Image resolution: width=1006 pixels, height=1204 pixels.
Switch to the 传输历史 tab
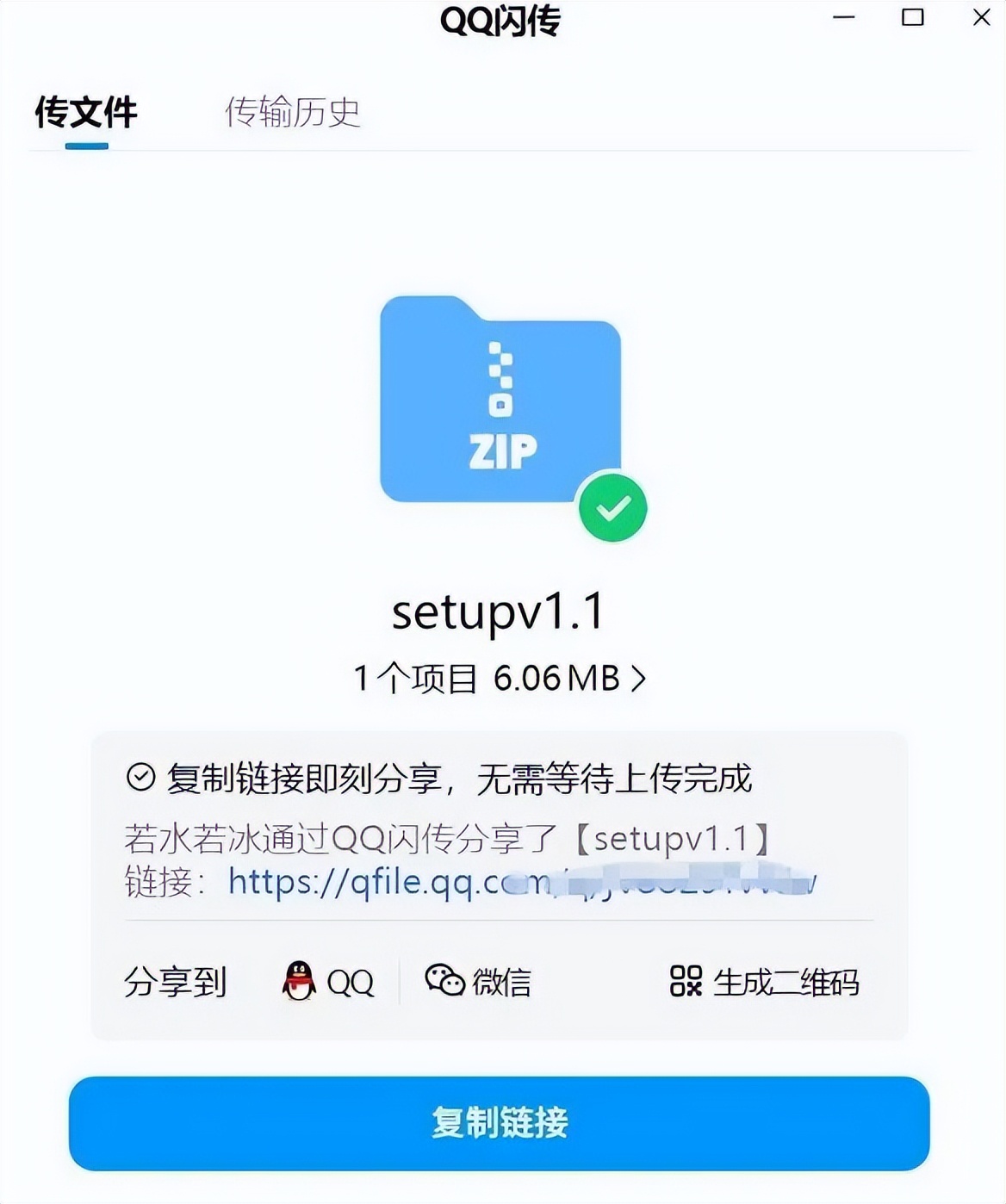(x=292, y=112)
